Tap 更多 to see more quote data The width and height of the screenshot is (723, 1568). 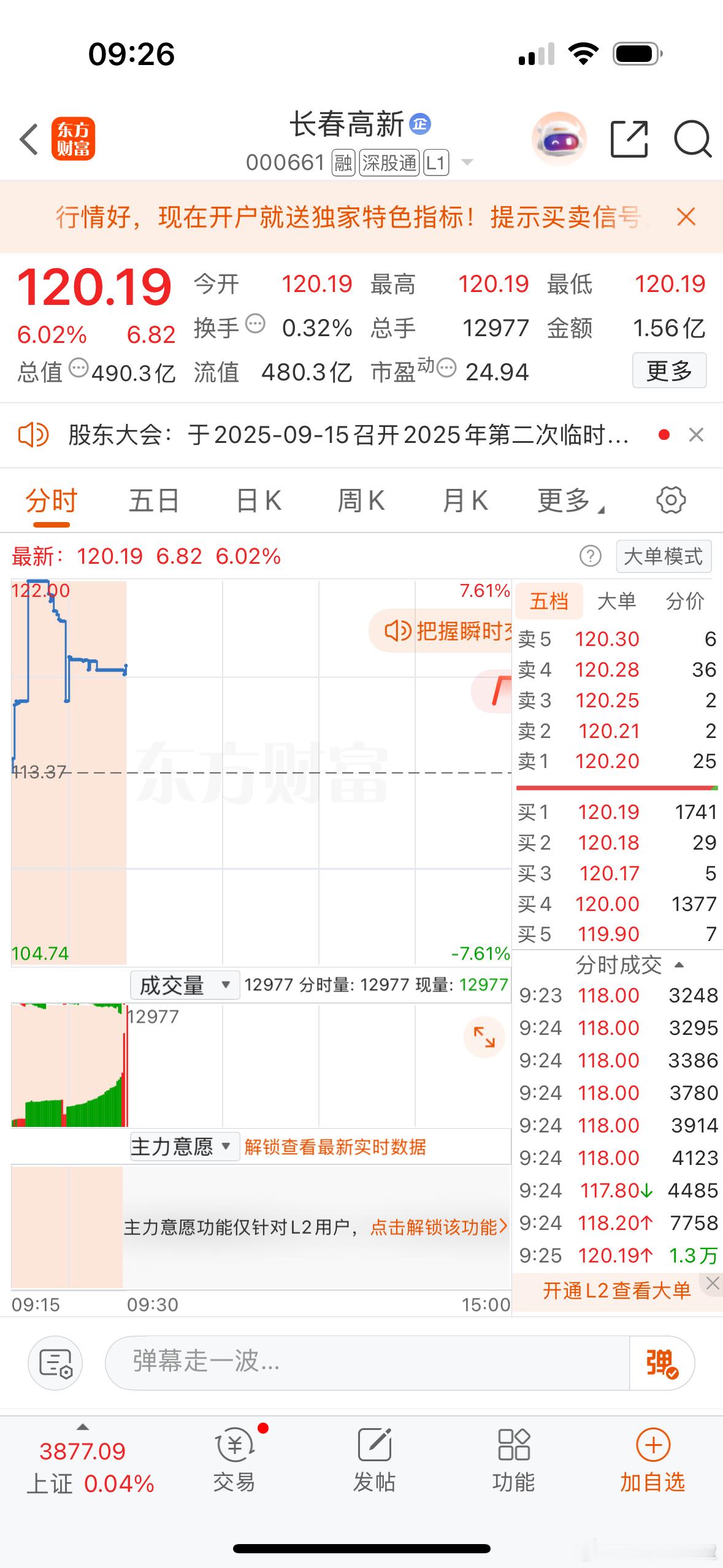coord(669,371)
